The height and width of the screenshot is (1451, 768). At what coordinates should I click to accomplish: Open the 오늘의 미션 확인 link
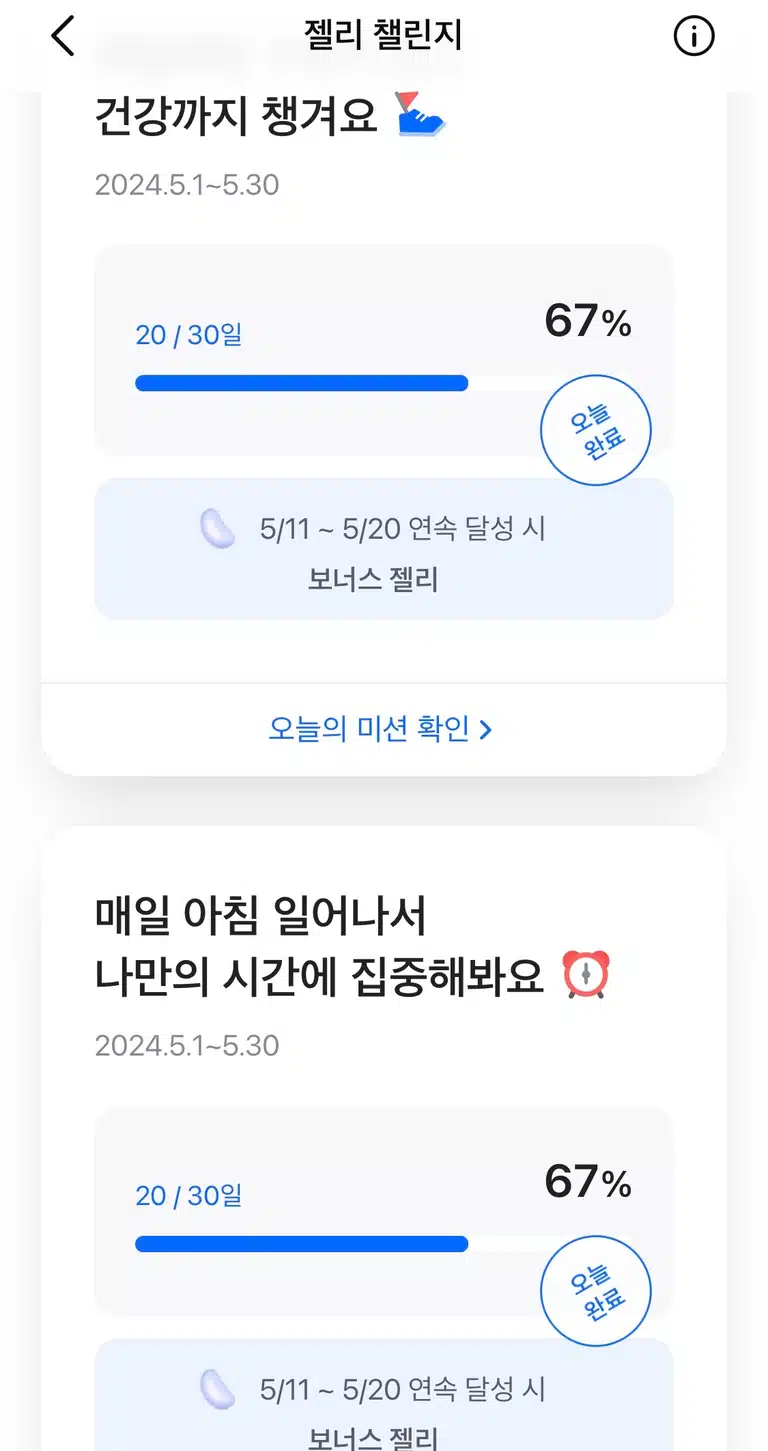pyautogui.click(x=381, y=729)
